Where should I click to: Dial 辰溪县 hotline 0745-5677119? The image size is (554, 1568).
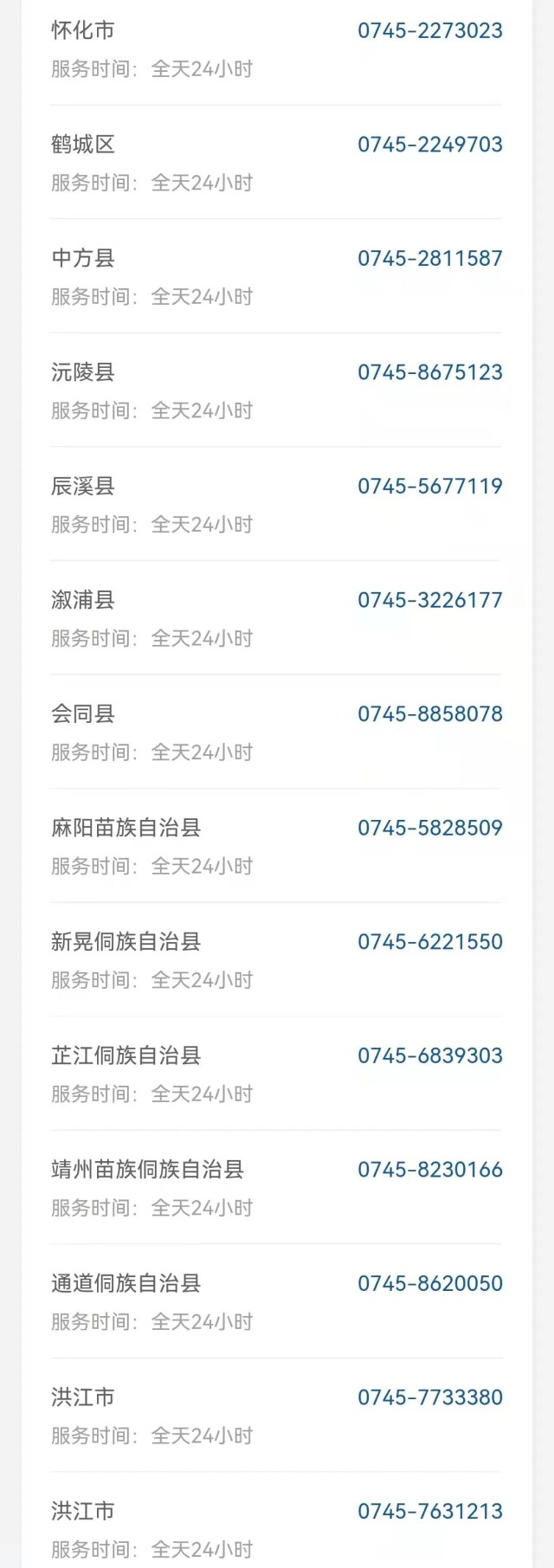click(x=429, y=487)
